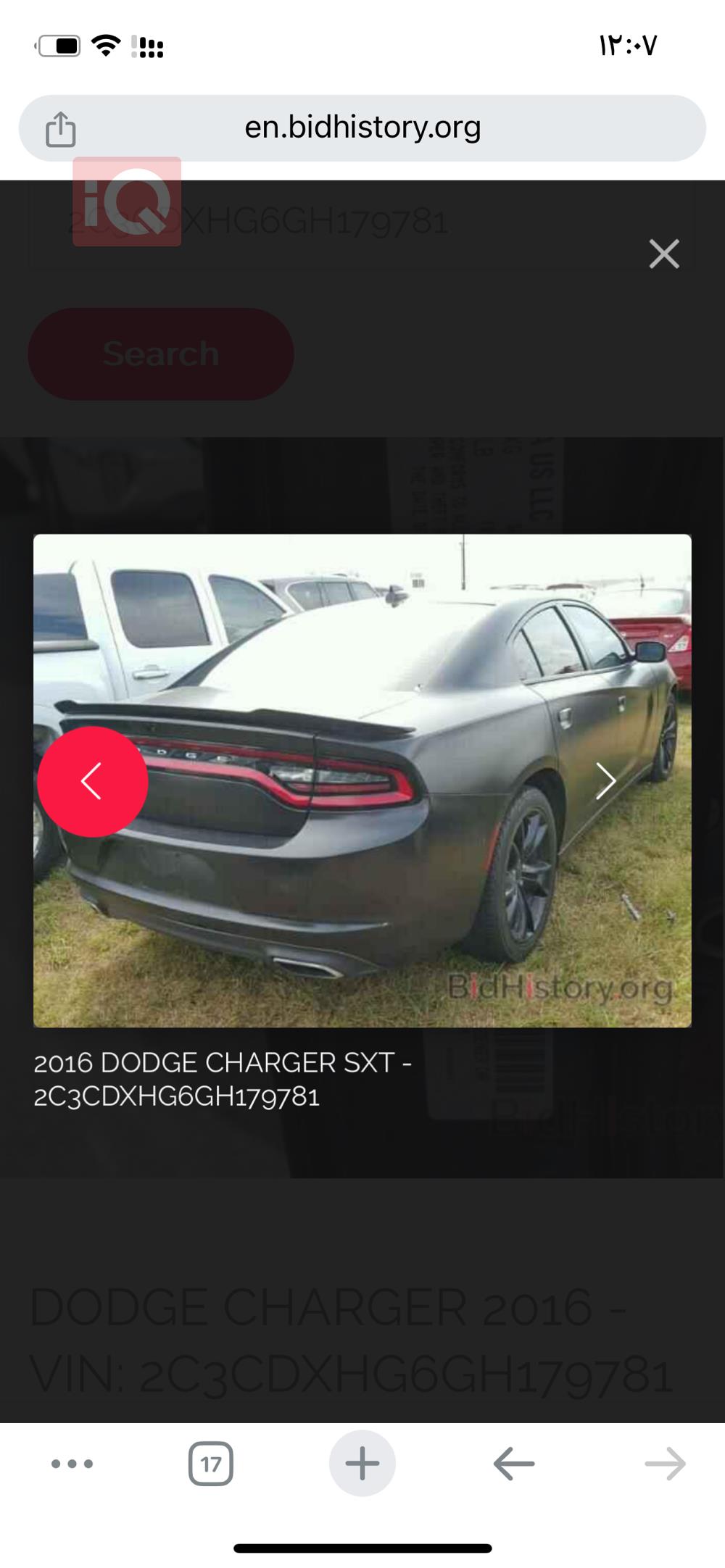Viewport: 725px width, 1568px height.
Task: Open a new browser tab
Action: point(362,1464)
